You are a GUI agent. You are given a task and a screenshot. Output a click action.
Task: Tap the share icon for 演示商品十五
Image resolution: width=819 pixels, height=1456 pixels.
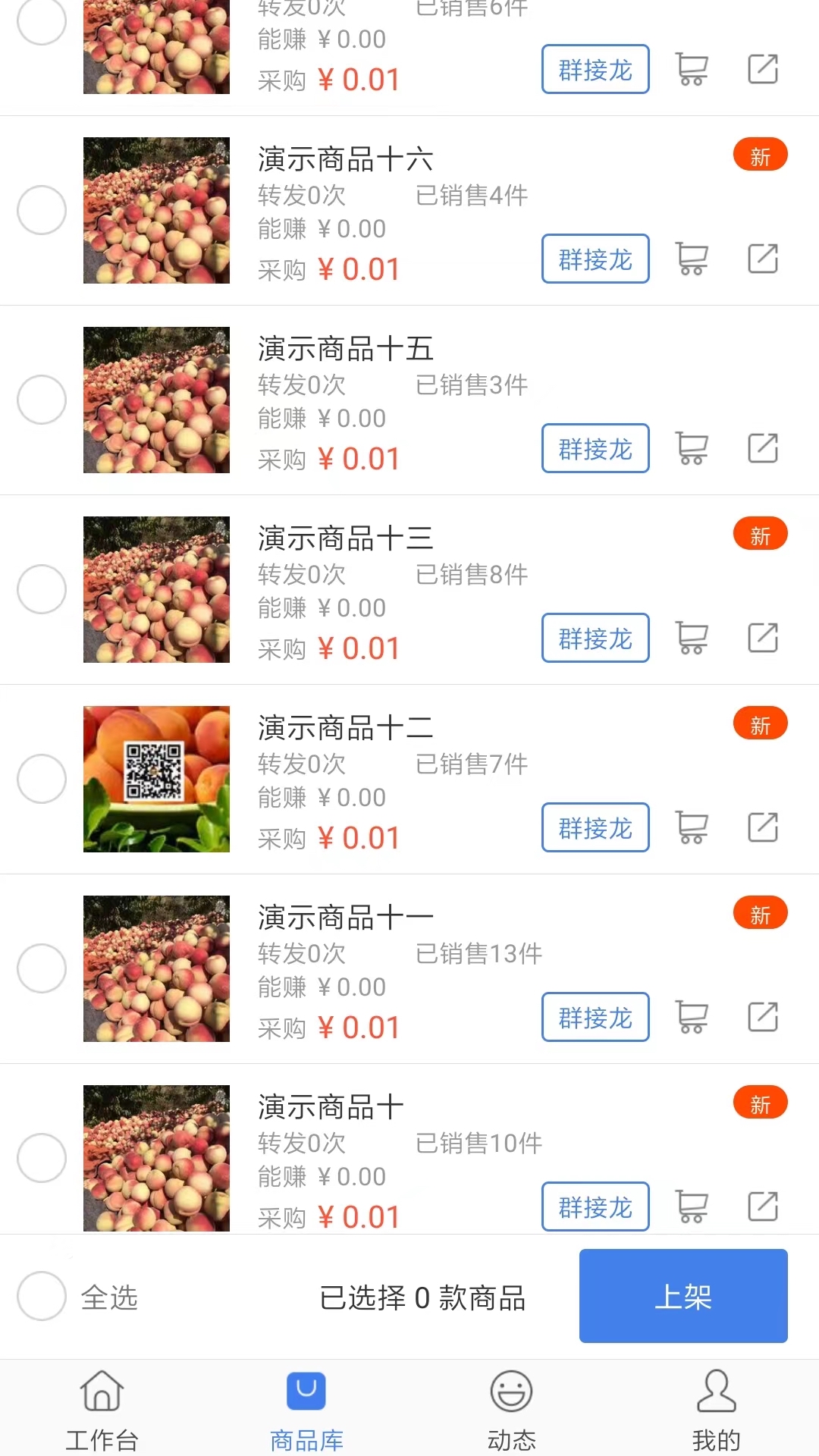762,448
